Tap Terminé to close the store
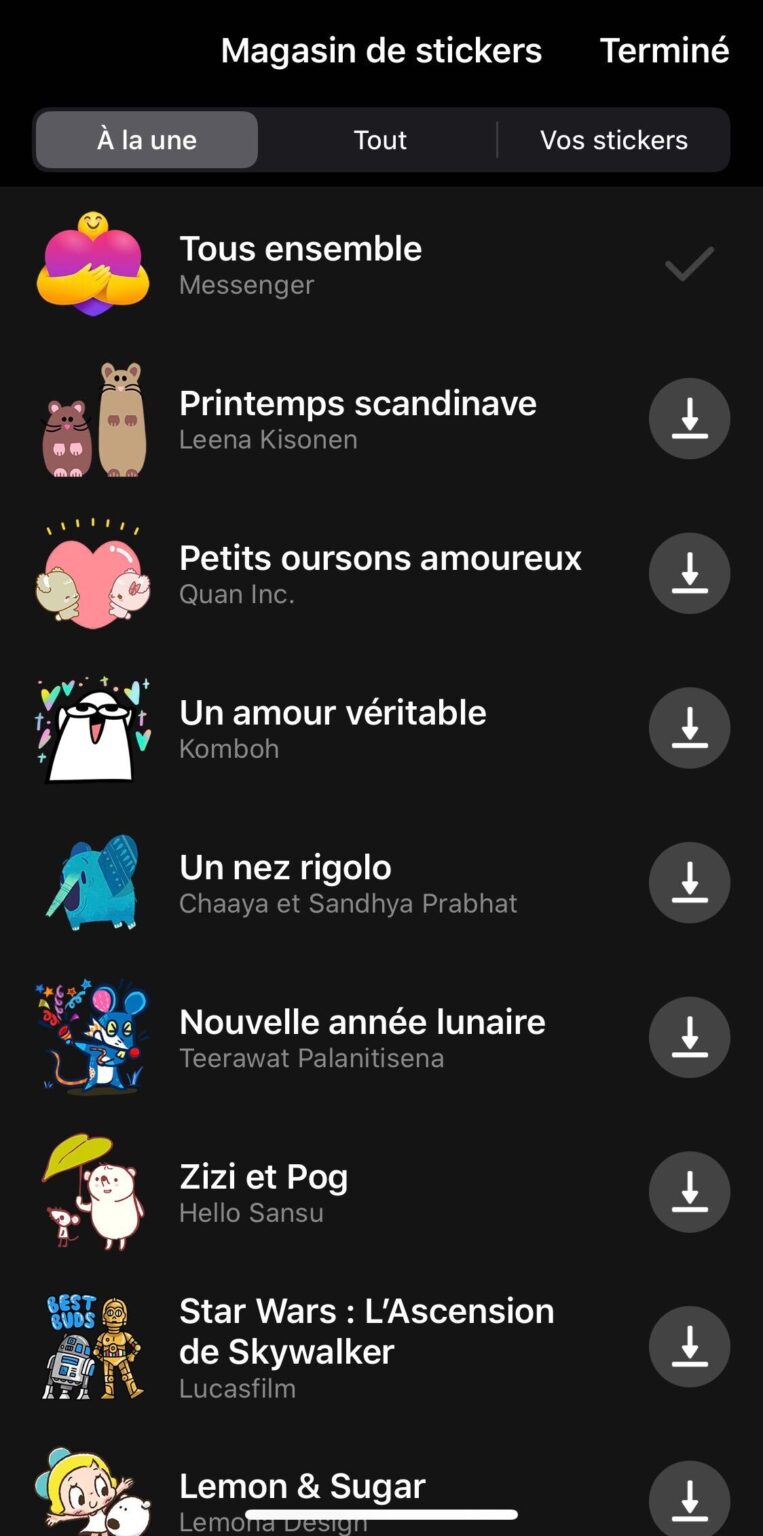763x1536 pixels. [664, 50]
